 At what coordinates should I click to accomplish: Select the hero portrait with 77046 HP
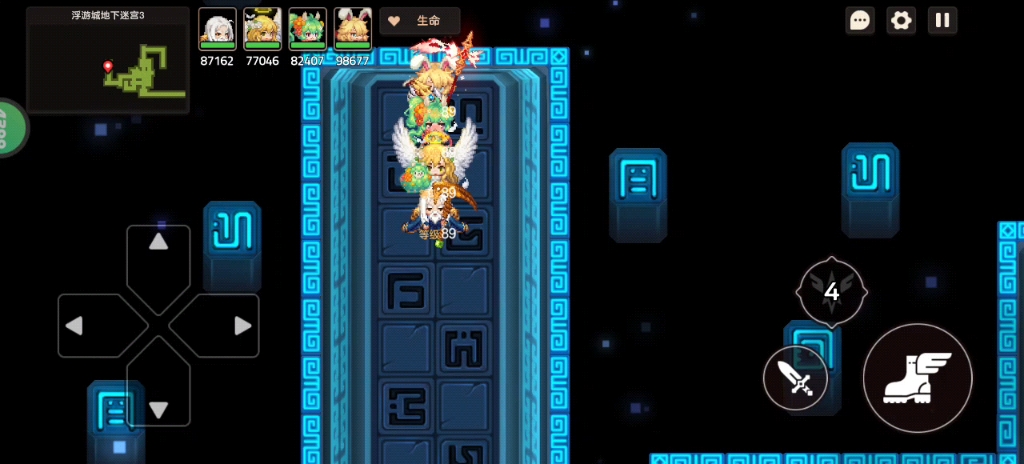[x=262, y=29]
